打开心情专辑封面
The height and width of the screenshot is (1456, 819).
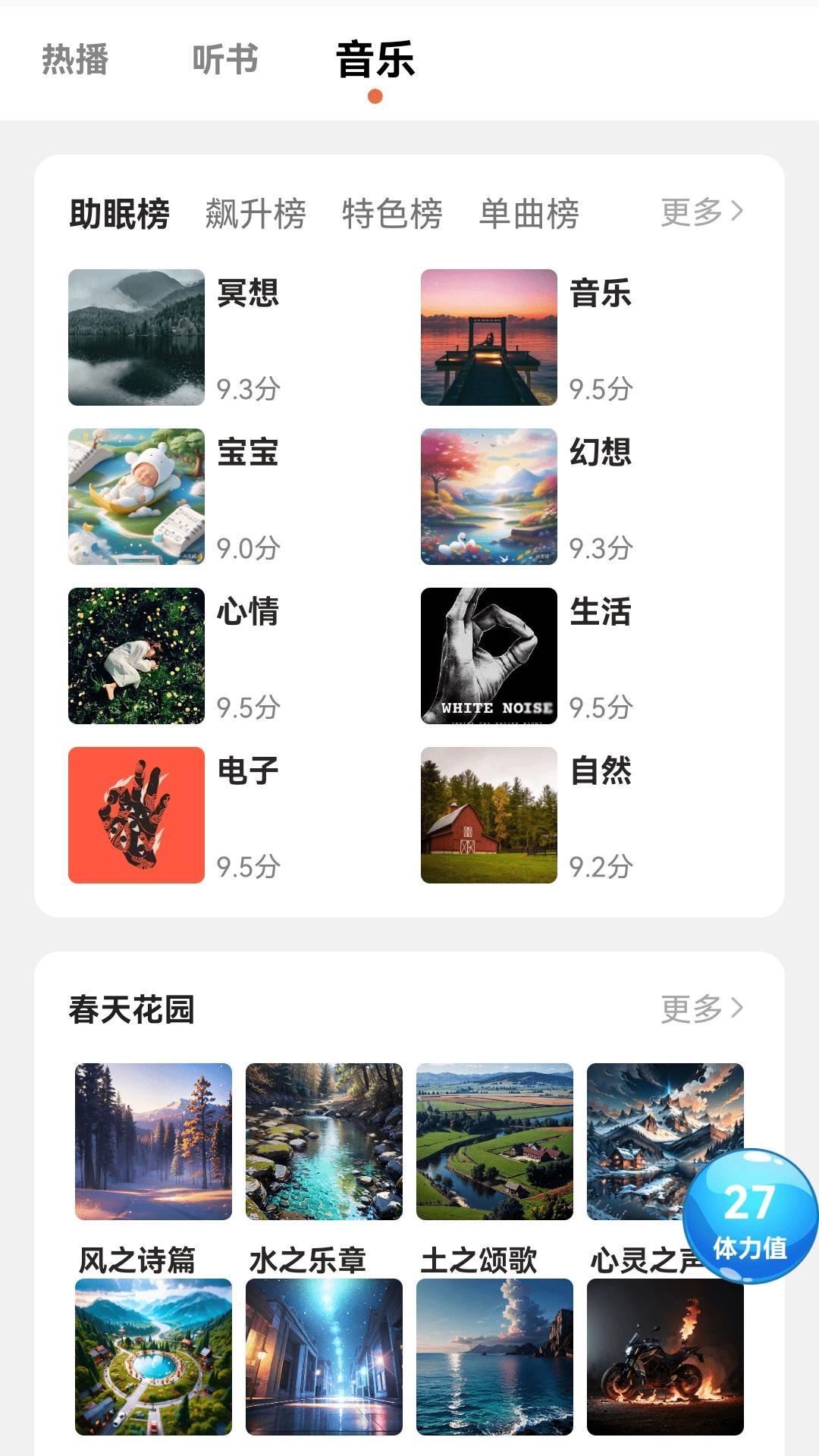(135, 655)
